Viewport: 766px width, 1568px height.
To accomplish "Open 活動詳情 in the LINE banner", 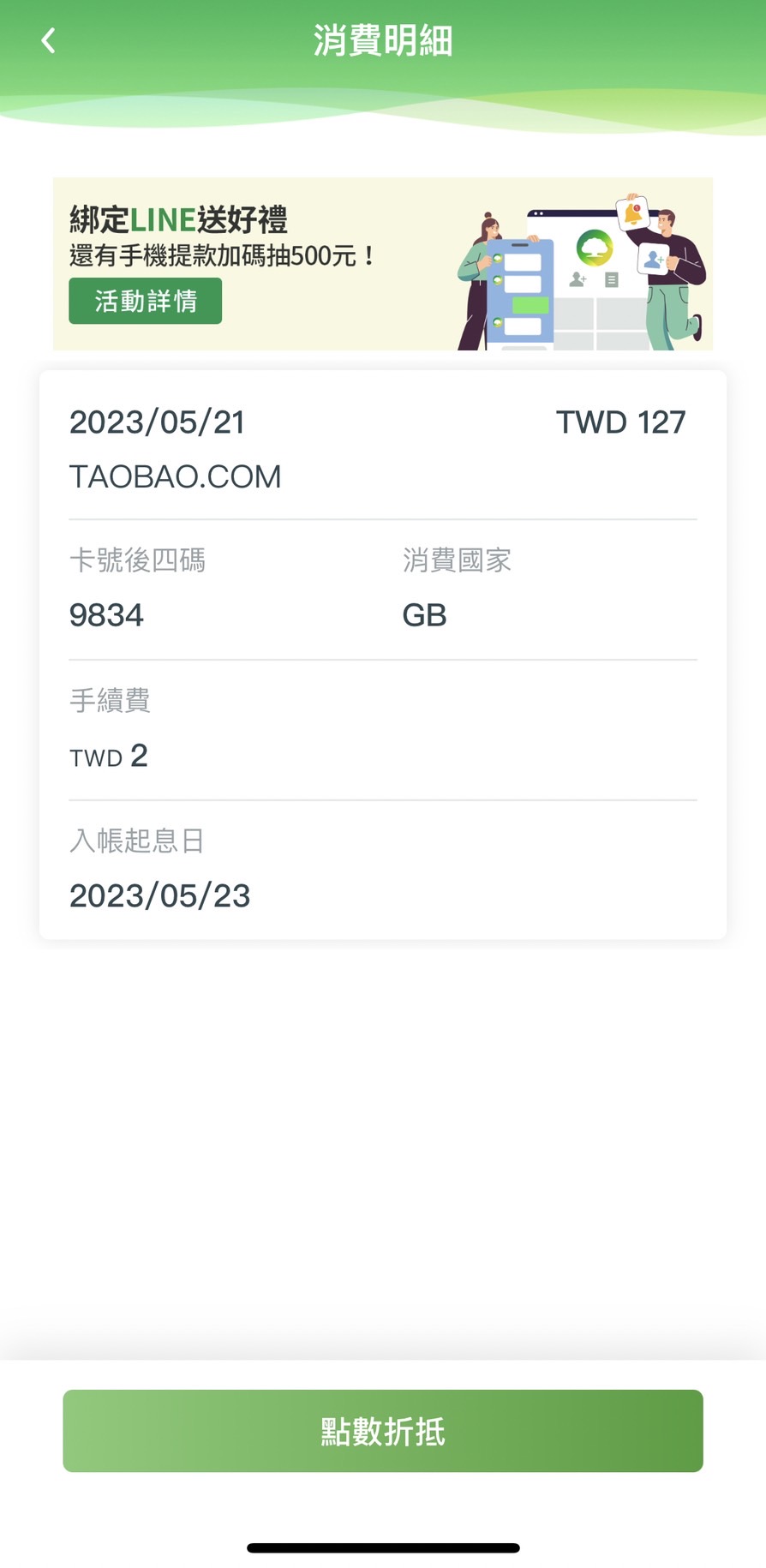I will (146, 301).
